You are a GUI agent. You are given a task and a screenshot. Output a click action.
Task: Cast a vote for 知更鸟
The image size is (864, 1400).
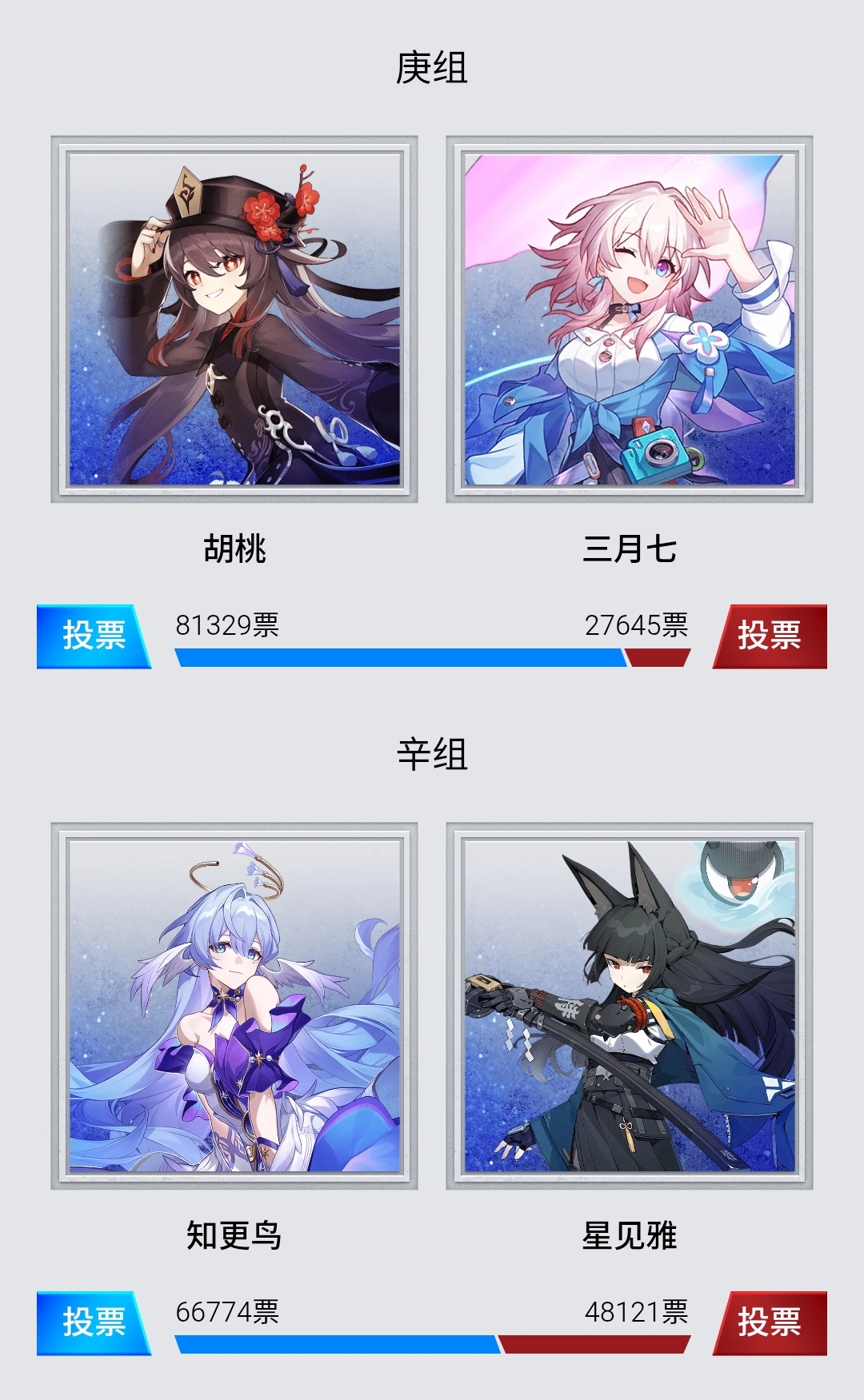[93, 1322]
